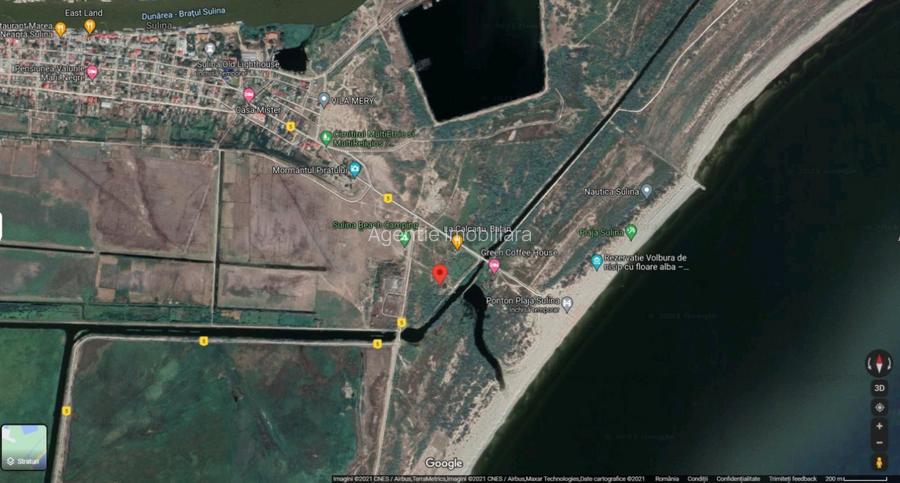
Task: Open the Ponton Plaja Sulina marker
Action: (x=567, y=302)
